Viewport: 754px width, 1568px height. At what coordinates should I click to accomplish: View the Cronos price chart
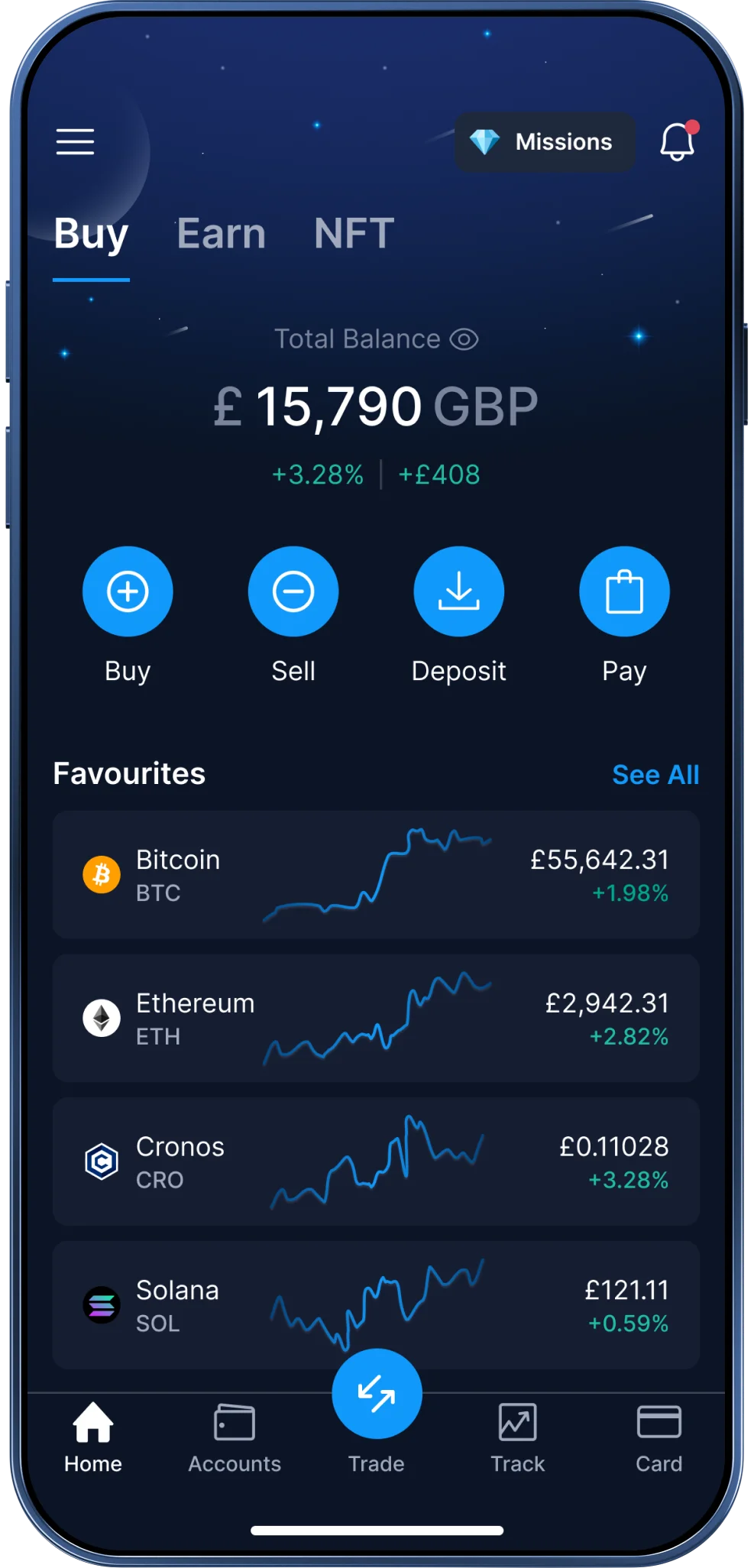tap(377, 1162)
